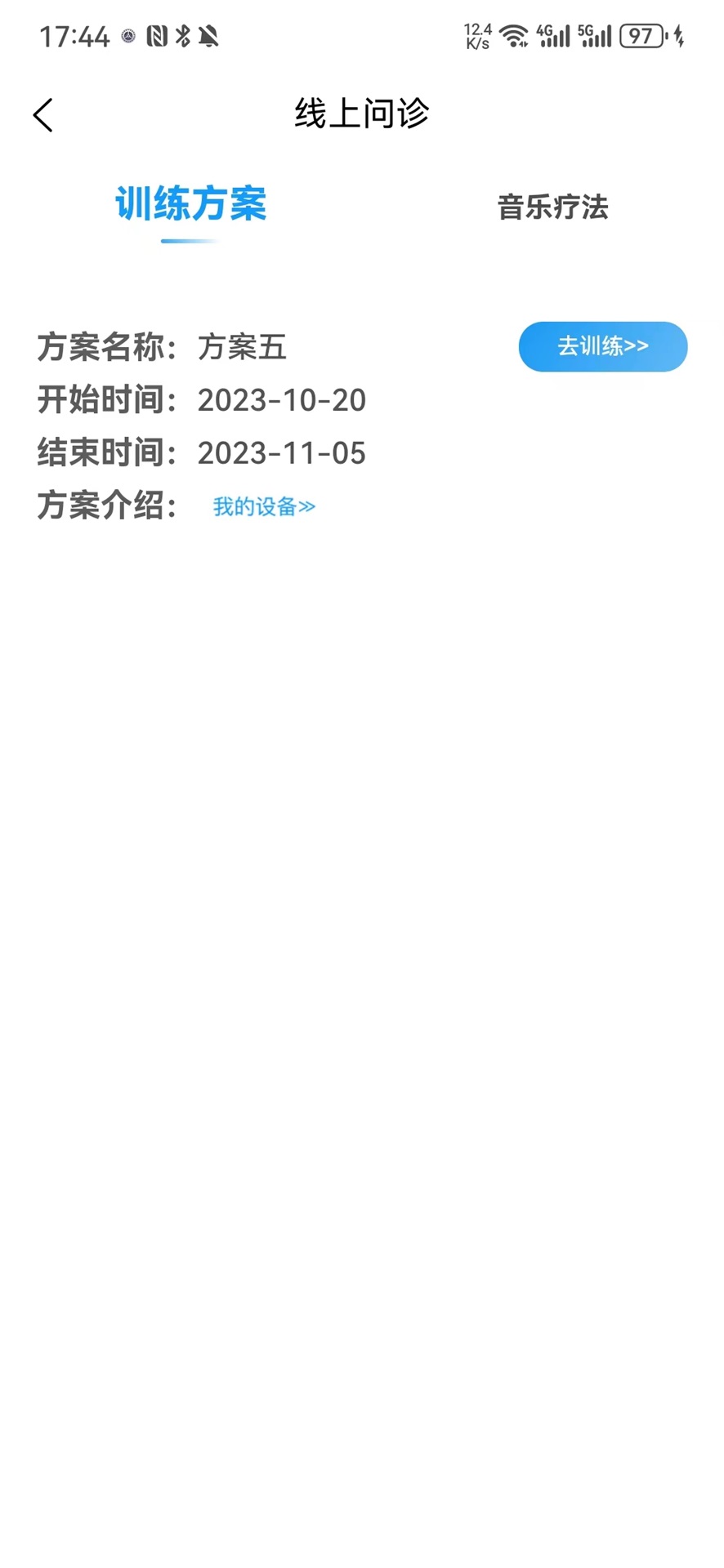
Task: Tap the end date 2023-11-05
Action: click(281, 453)
